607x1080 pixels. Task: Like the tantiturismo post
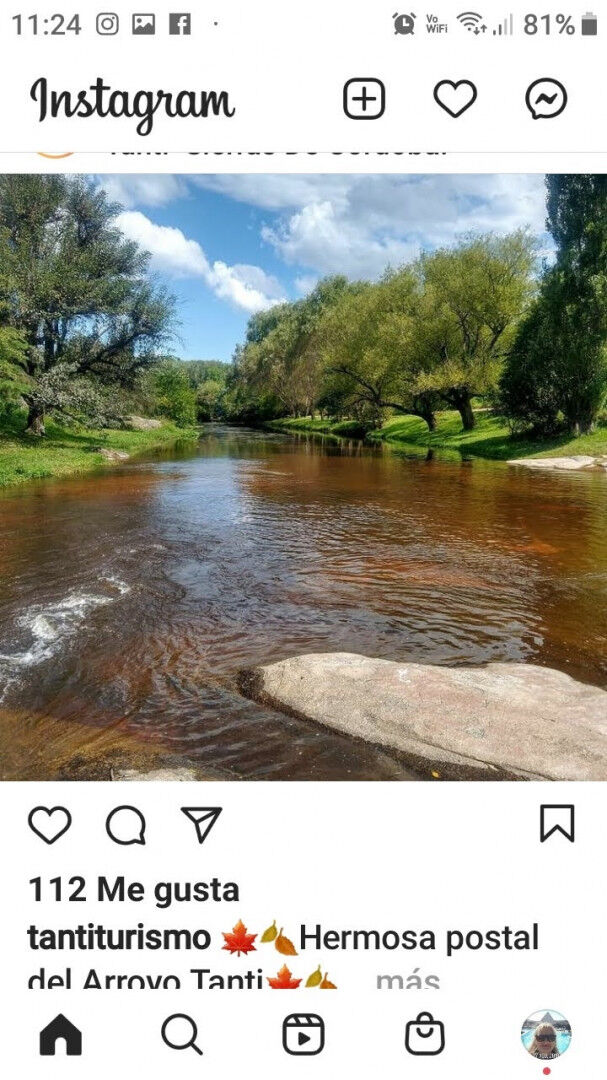click(50, 824)
